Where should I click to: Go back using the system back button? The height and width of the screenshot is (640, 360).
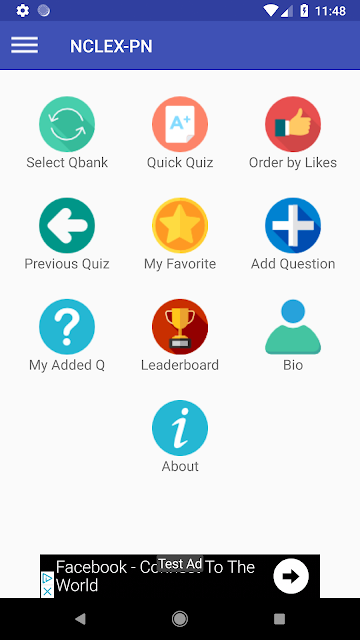pos(80,619)
